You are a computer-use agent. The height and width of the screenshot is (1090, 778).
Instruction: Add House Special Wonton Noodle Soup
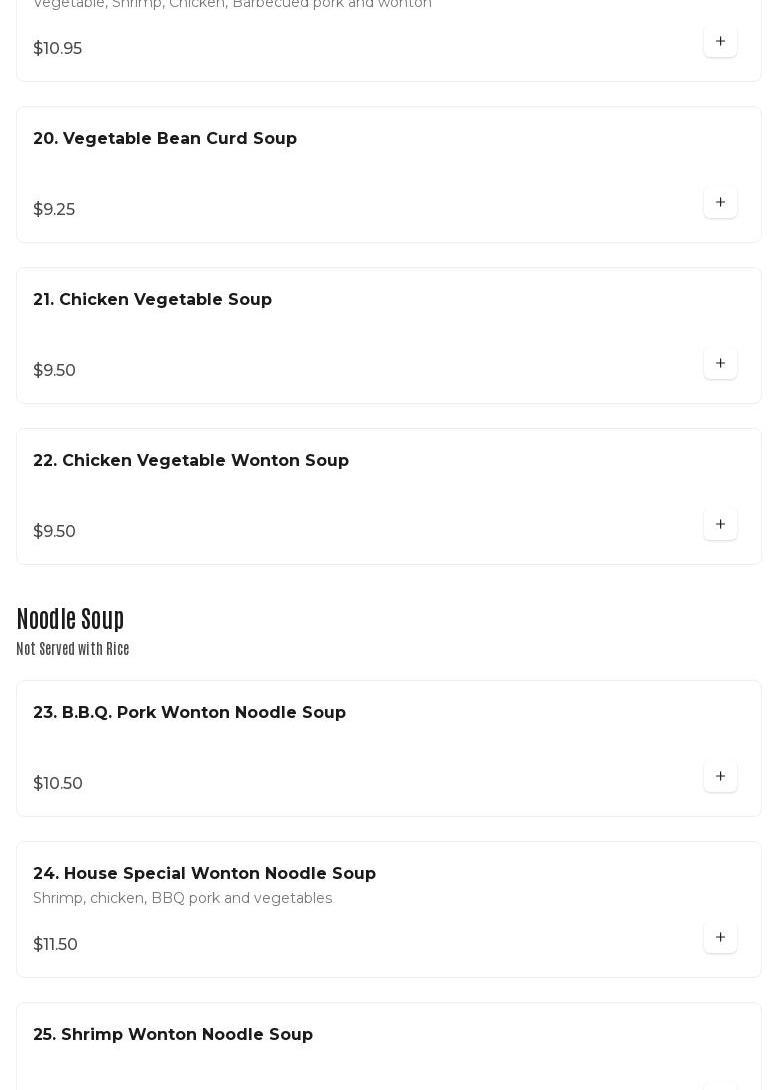pos(720,938)
